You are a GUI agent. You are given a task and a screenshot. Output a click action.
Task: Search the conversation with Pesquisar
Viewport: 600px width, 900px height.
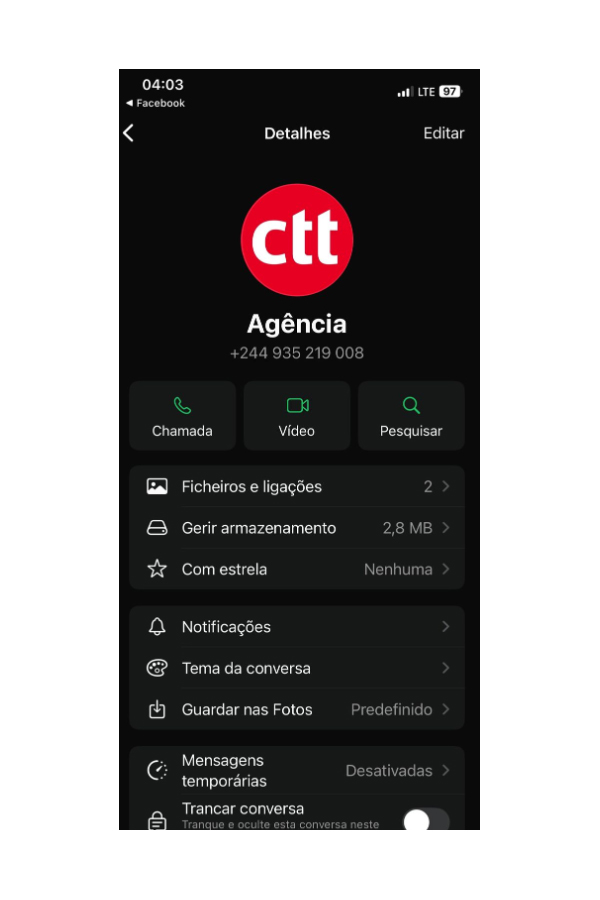click(x=411, y=416)
